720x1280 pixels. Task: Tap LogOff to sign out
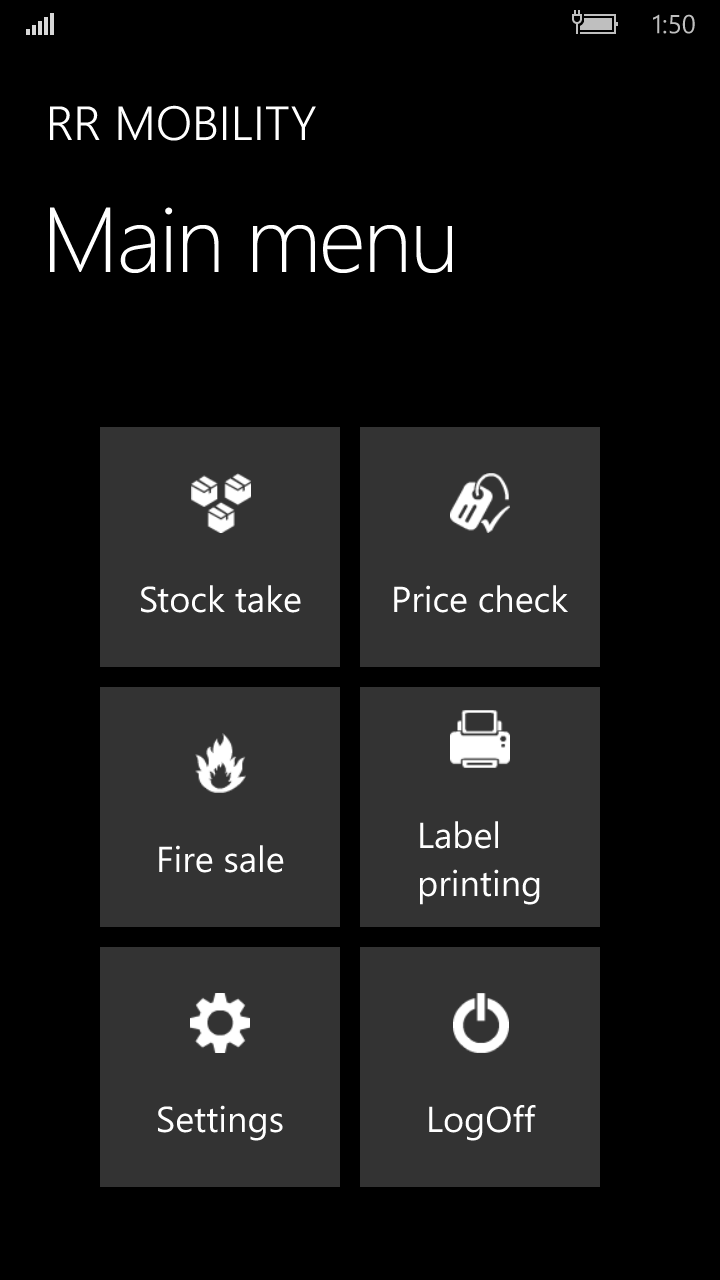point(480,1067)
